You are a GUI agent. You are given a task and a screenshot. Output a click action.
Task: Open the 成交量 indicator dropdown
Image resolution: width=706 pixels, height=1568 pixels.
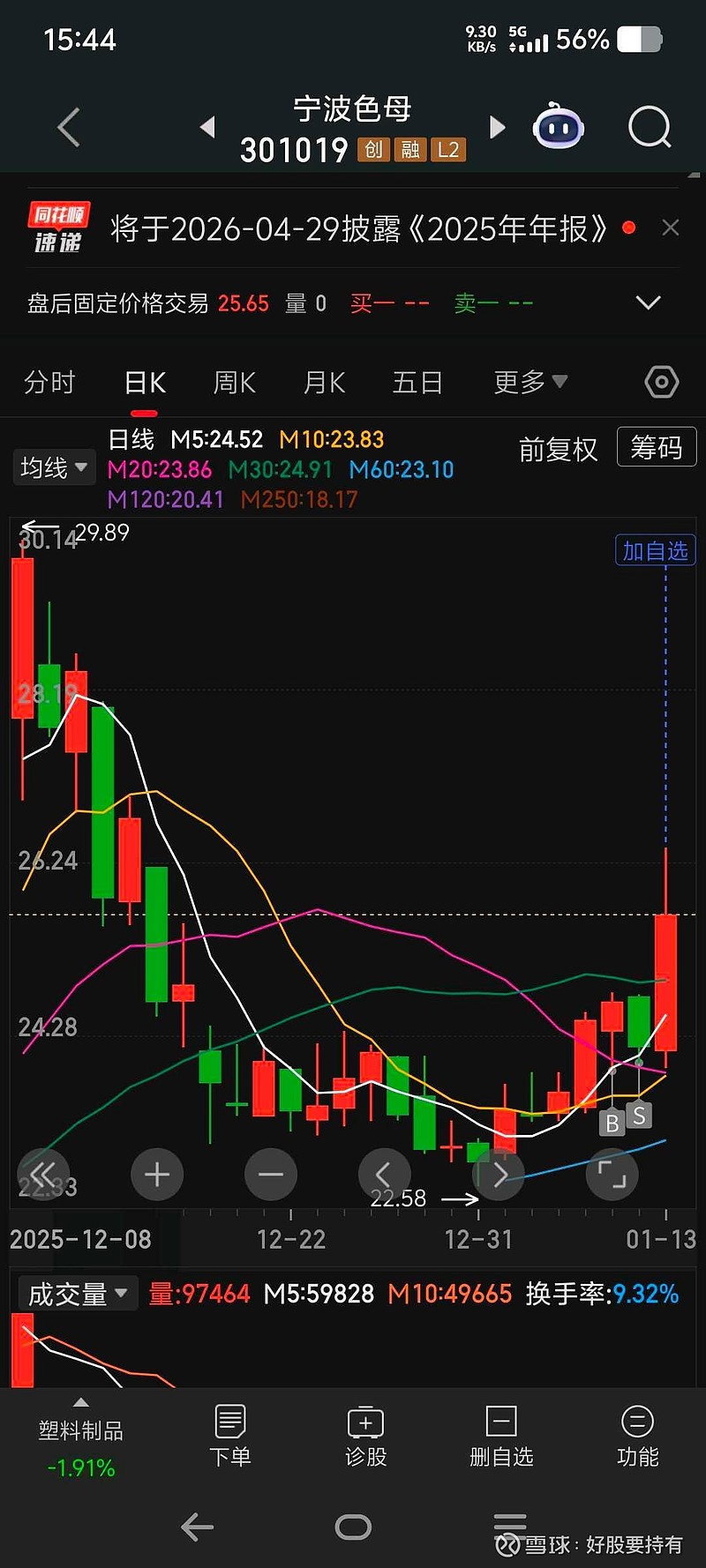click(77, 1293)
